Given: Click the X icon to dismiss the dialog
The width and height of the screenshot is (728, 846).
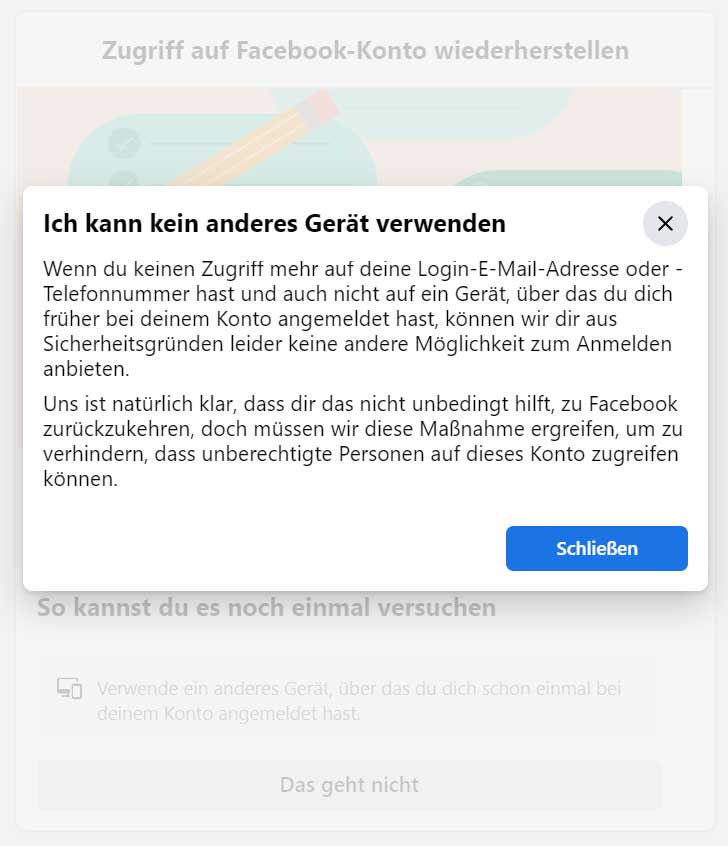Looking at the screenshot, I should [x=664, y=224].
